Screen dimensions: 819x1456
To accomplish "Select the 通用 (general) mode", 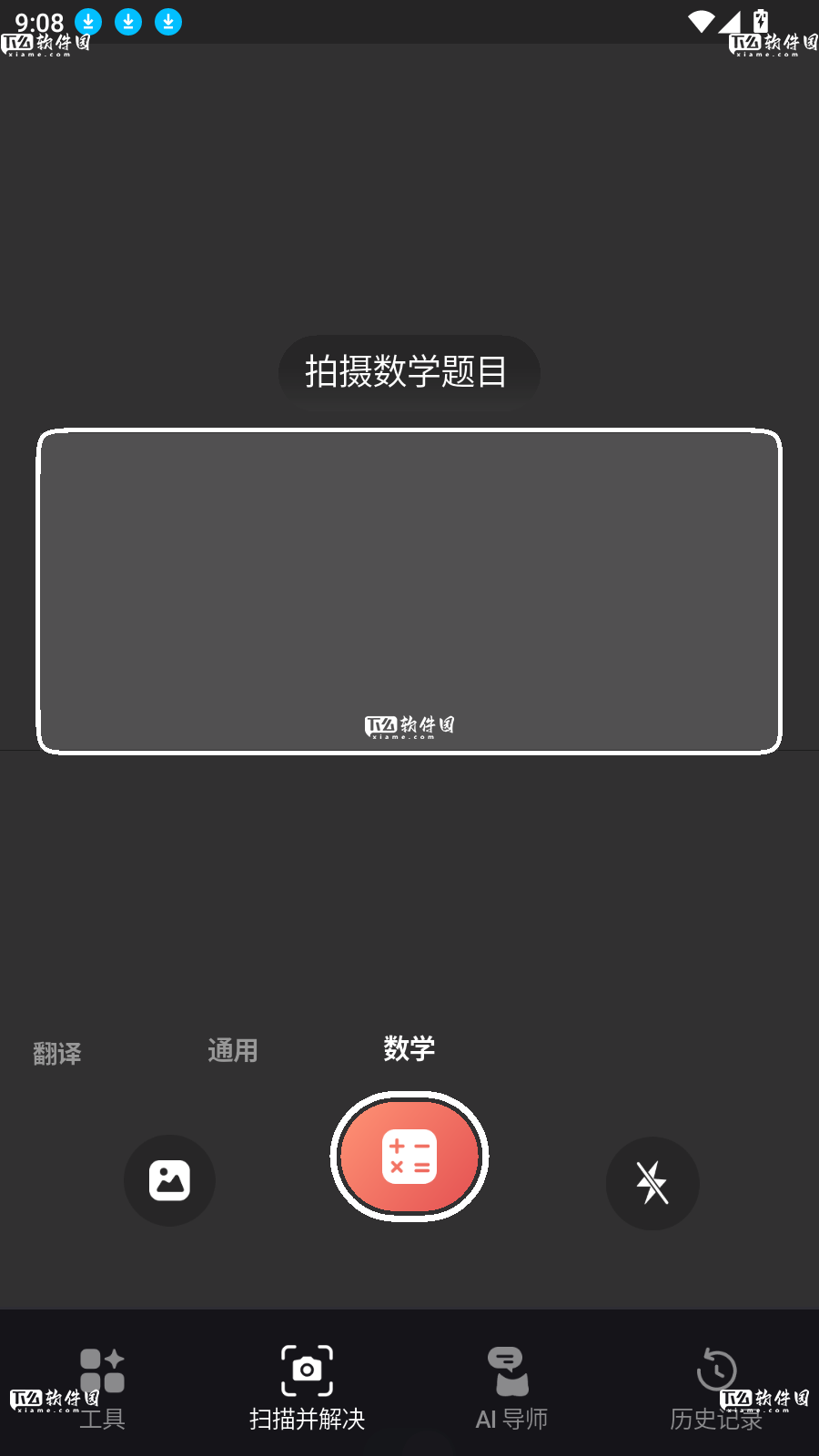I will click(x=233, y=1050).
